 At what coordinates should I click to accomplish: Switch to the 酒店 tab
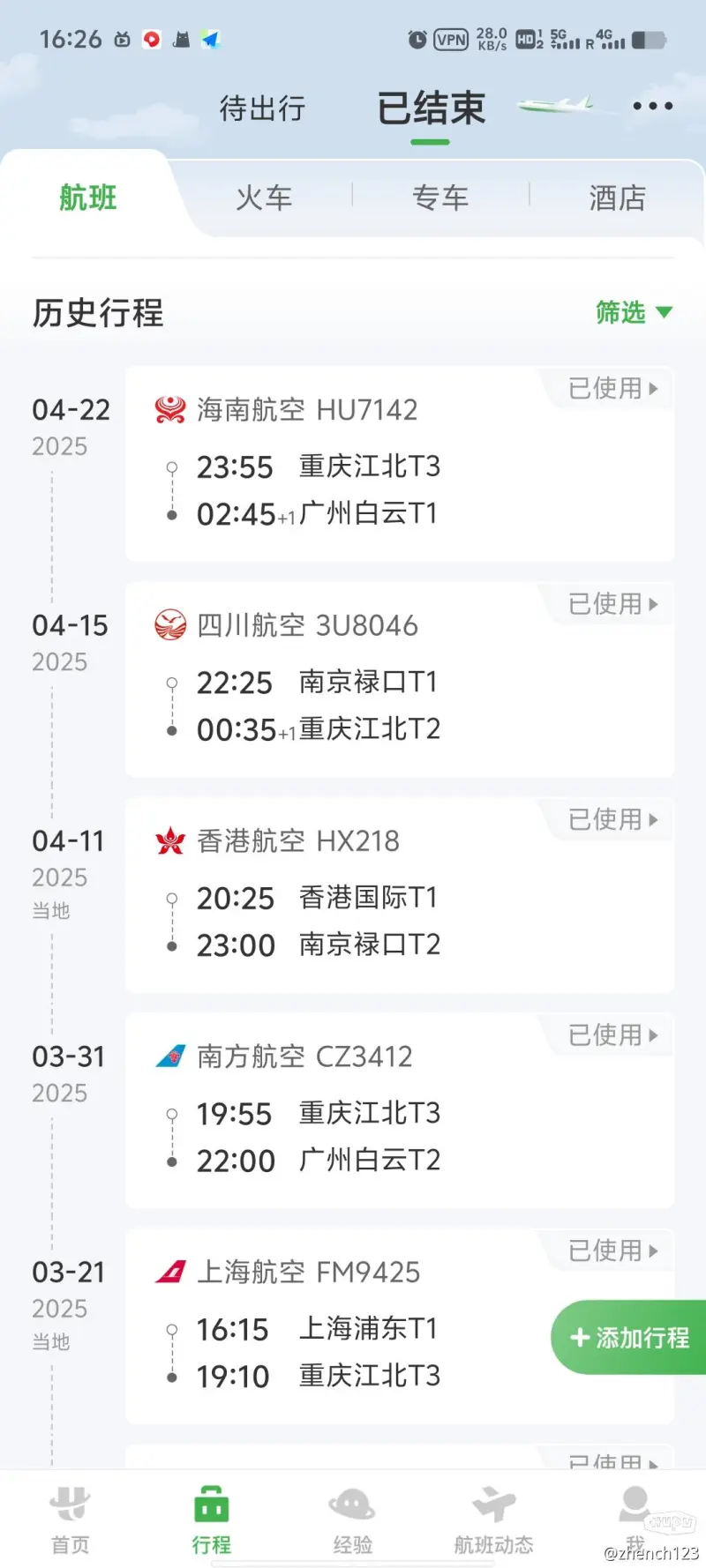click(x=617, y=198)
